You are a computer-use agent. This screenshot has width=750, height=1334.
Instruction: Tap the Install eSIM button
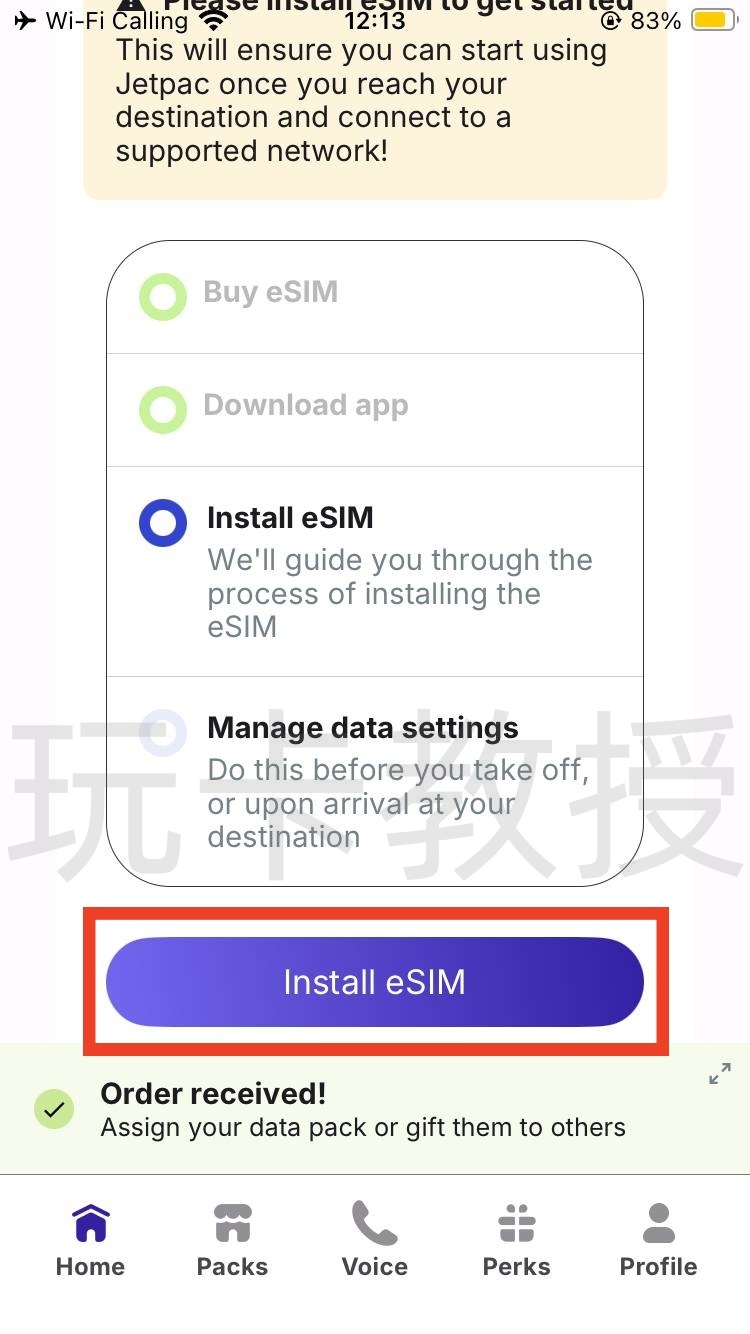(374, 982)
